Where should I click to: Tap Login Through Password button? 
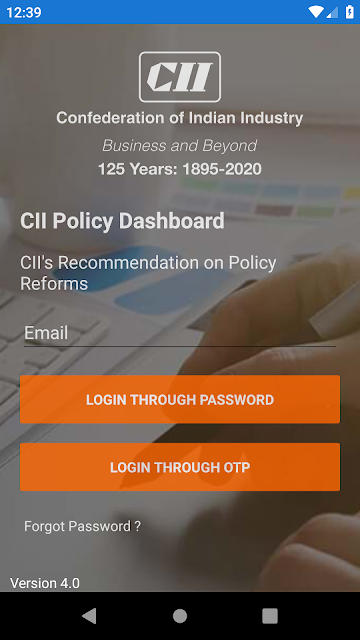(180, 399)
